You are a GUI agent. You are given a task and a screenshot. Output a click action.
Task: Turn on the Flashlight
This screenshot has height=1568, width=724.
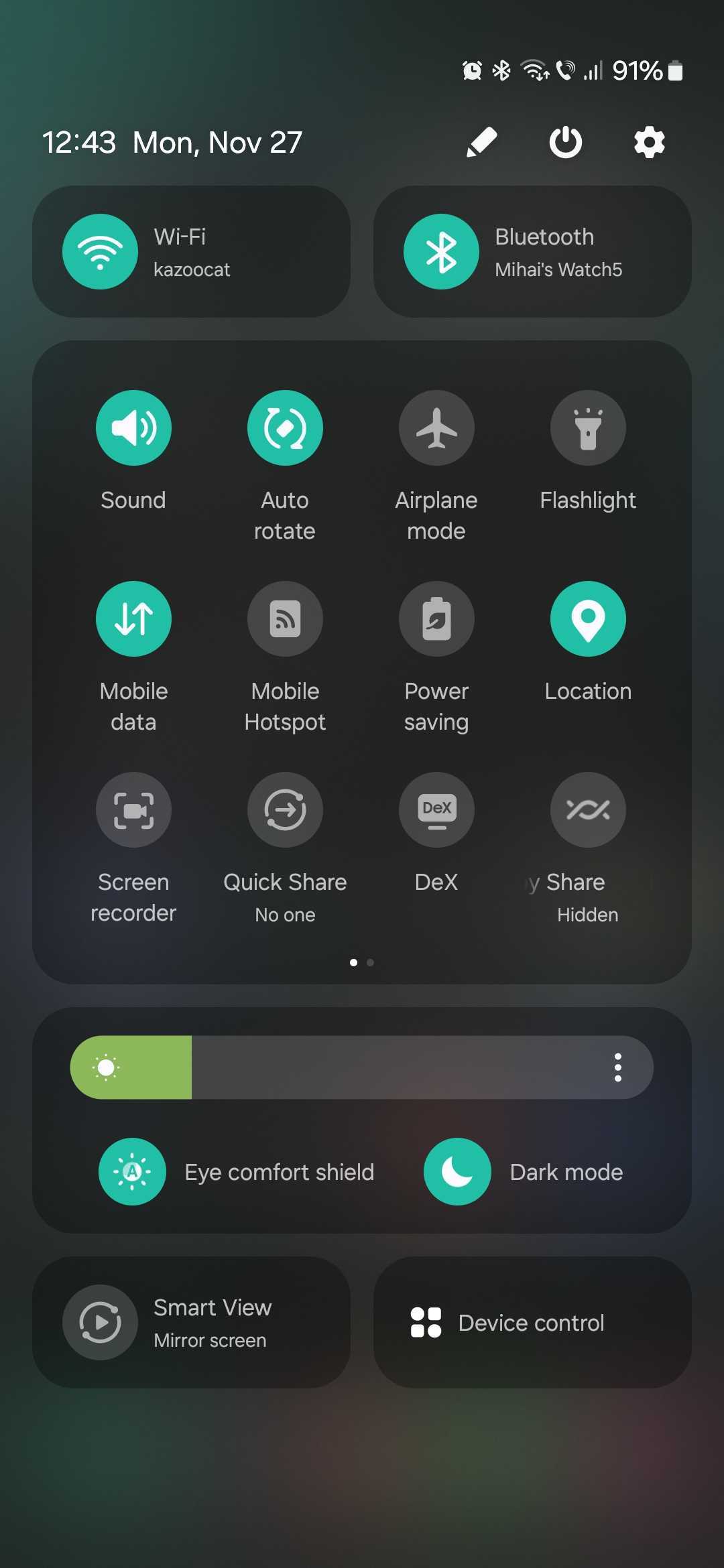pos(588,428)
